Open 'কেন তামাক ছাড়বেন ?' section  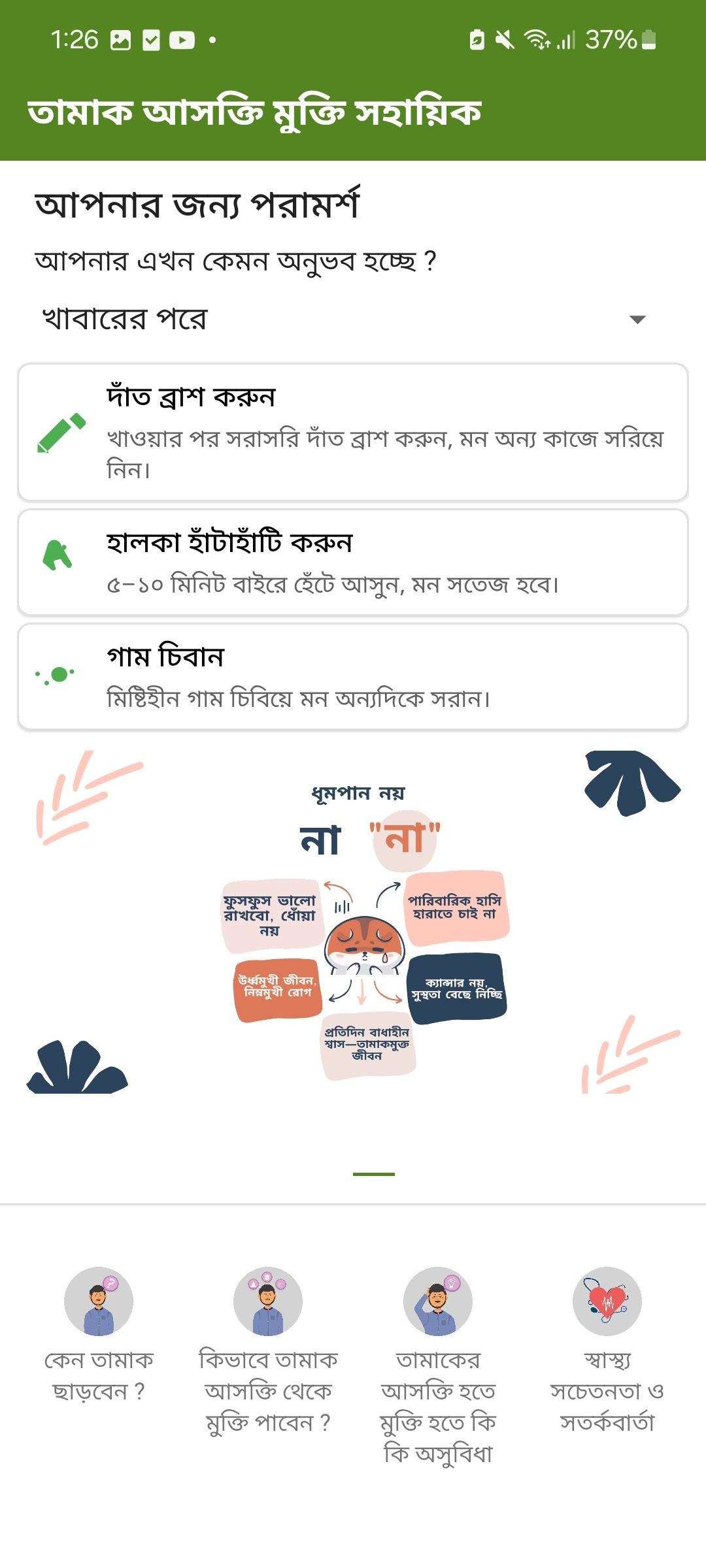[99, 1333]
